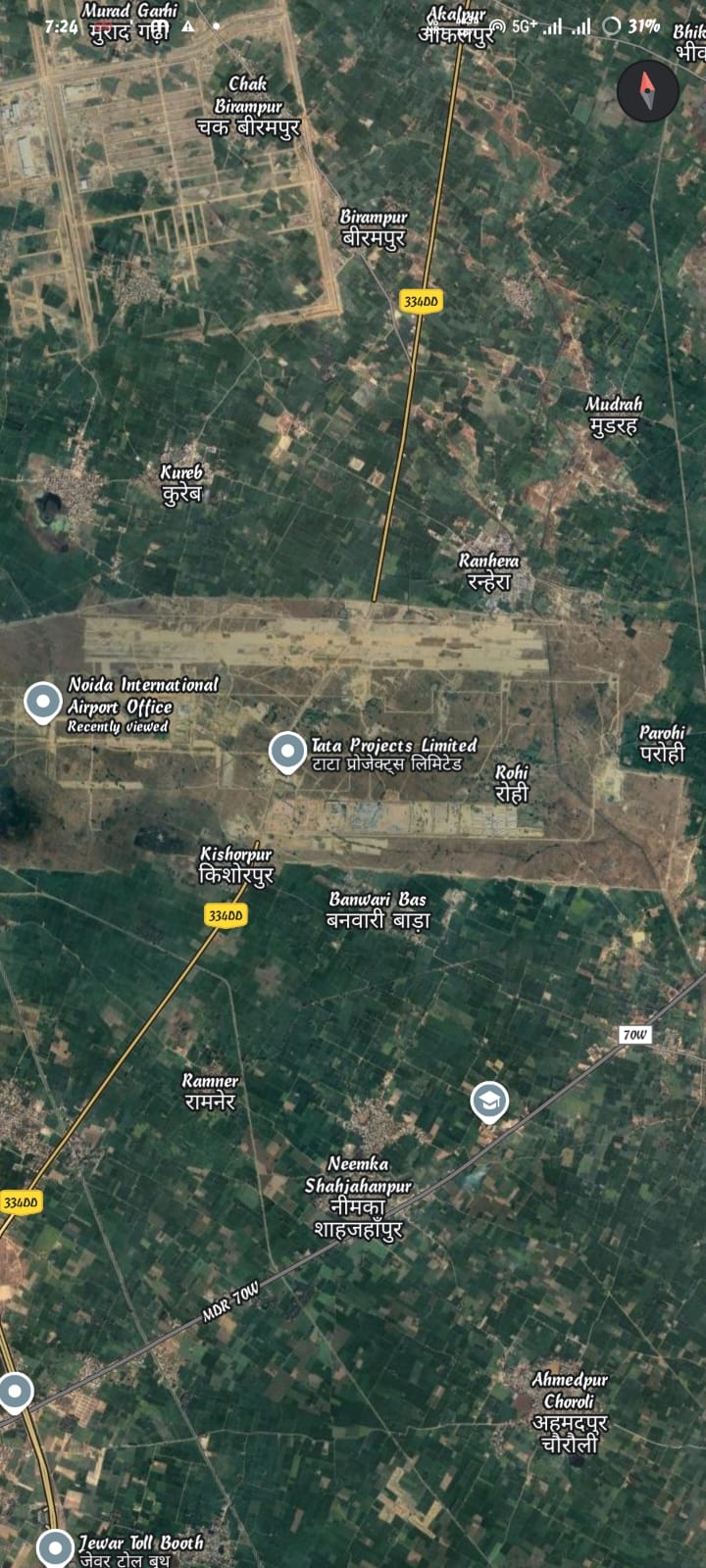Screen dimensions: 706x1568
Task: Open the Noida International Airport Office pin
Action: point(43,702)
